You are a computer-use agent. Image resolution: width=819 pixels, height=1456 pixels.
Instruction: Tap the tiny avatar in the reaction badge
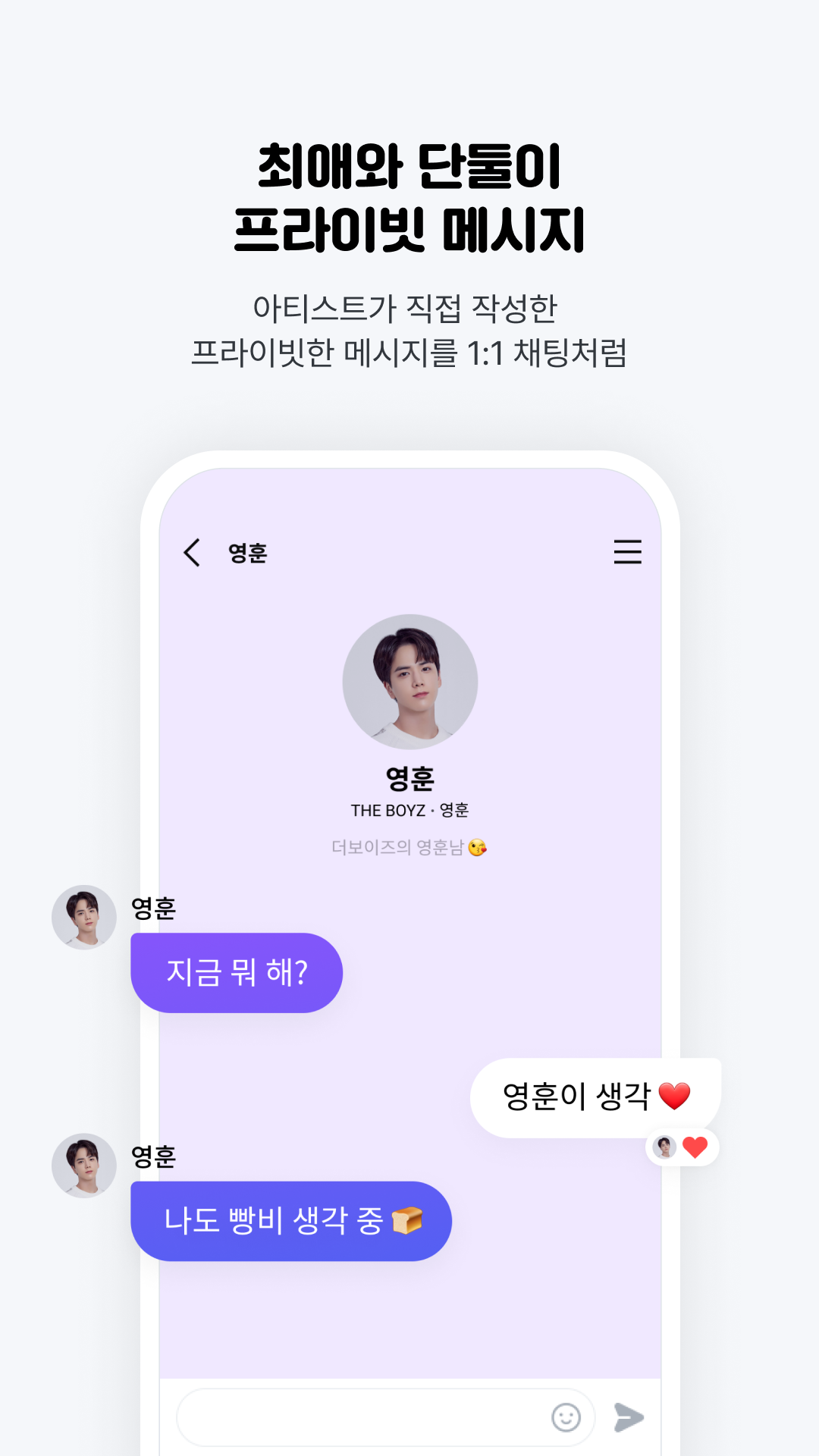tap(666, 1147)
